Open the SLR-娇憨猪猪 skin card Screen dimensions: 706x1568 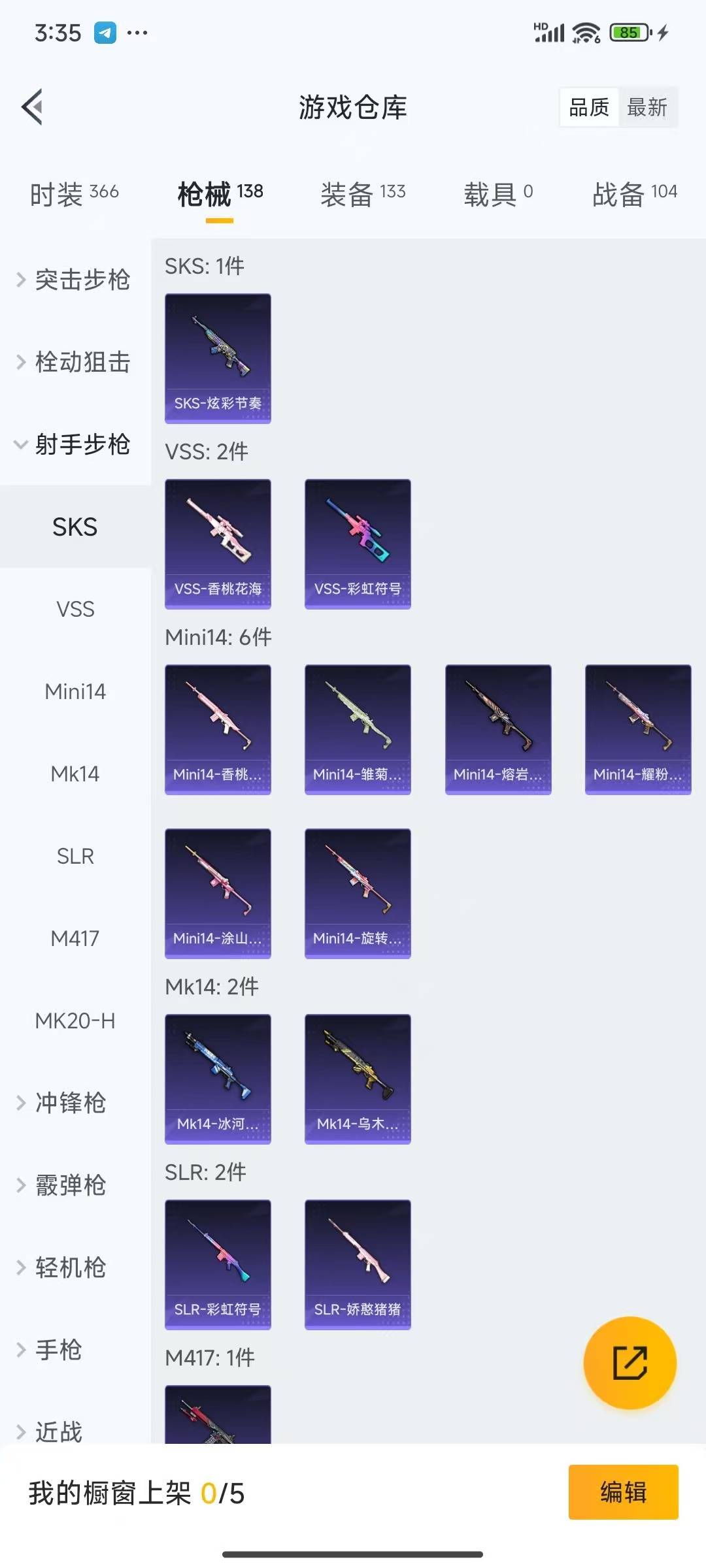pyautogui.click(x=358, y=1264)
